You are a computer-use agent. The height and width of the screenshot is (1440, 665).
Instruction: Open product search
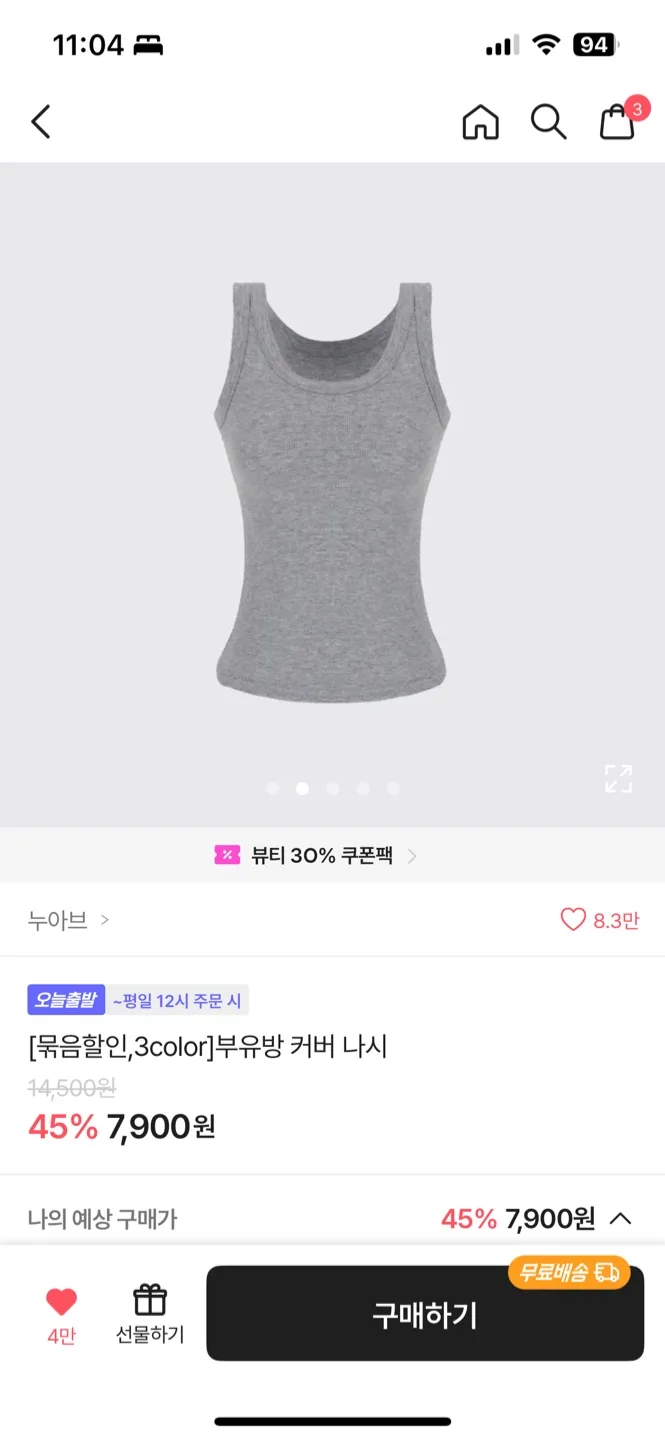pos(548,122)
